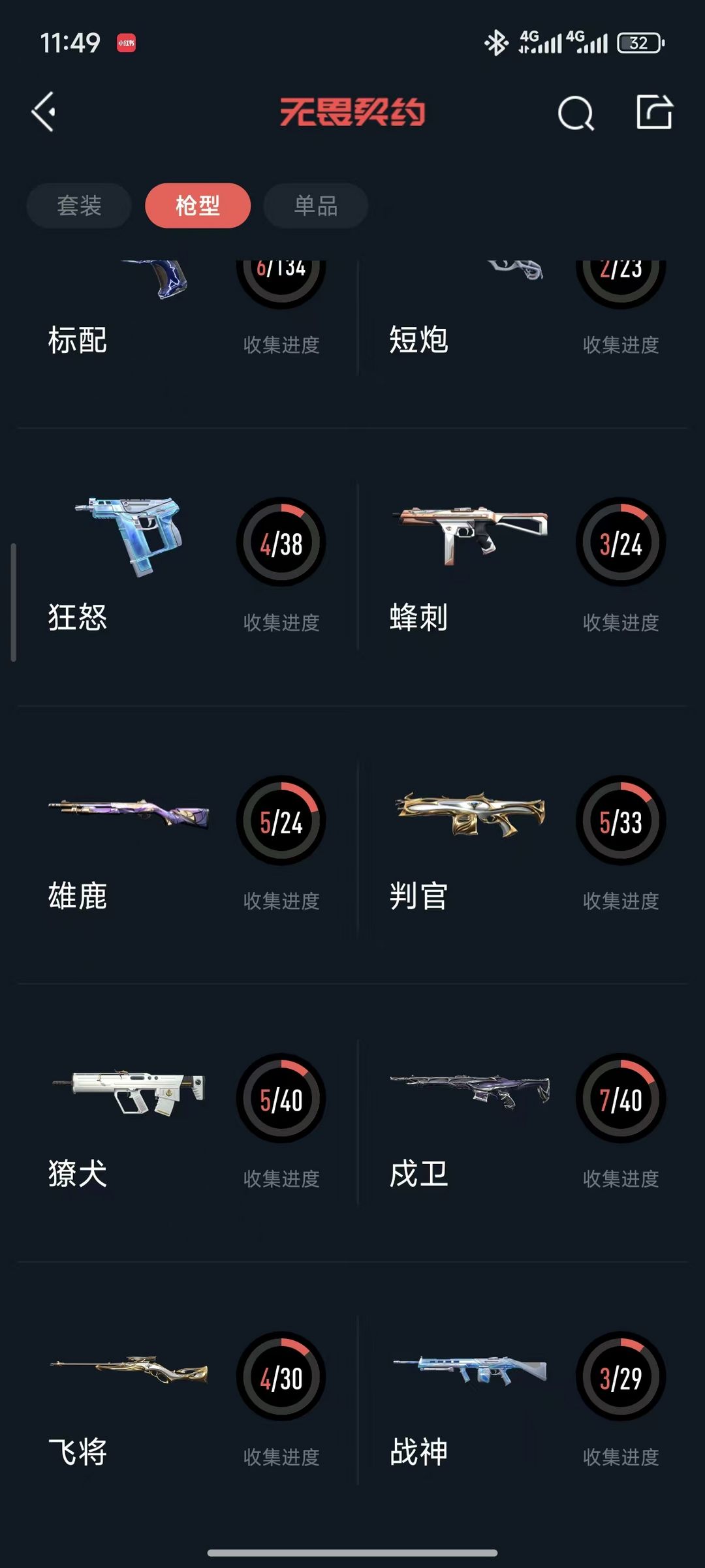Go back using the top-left arrow
The width and height of the screenshot is (705, 1568).
tap(44, 112)
